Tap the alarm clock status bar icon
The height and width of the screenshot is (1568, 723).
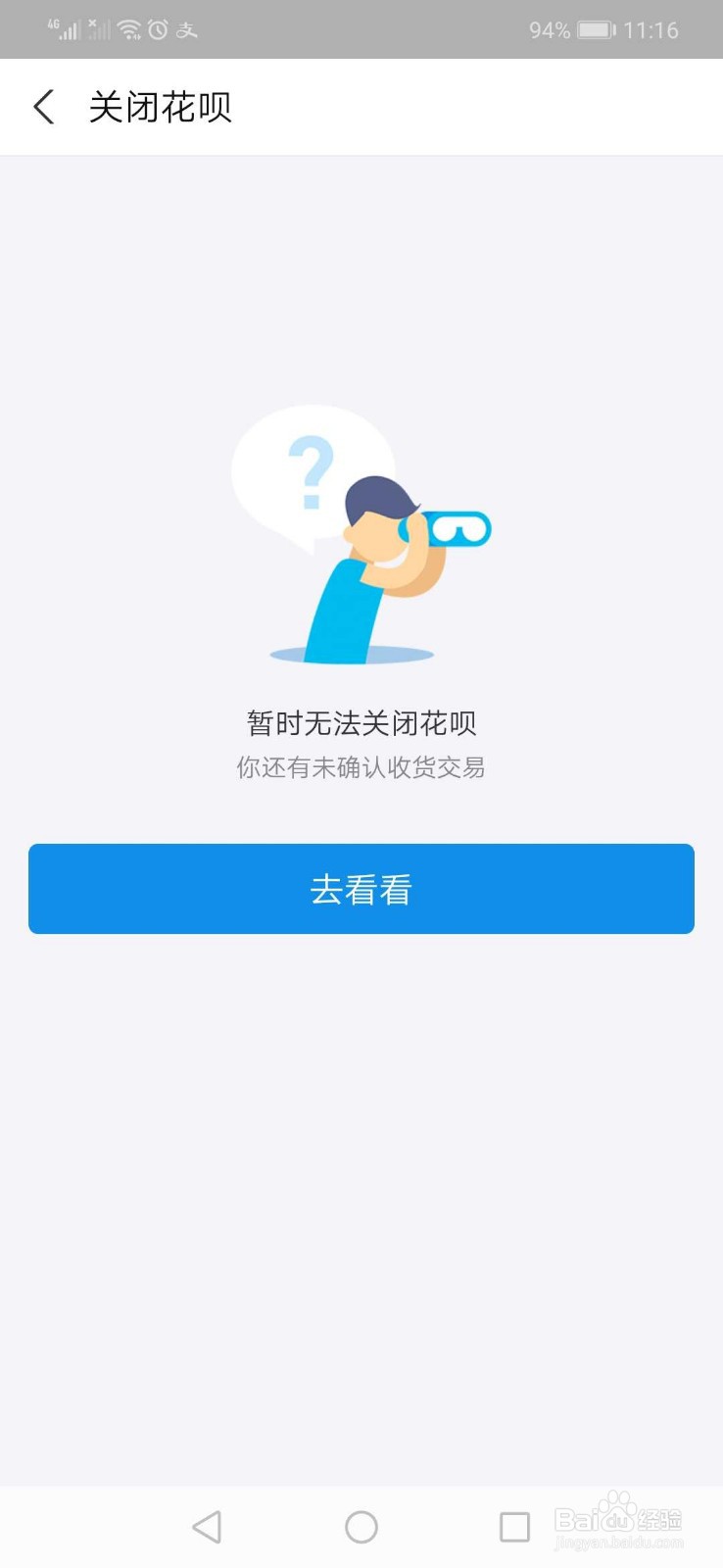coord(159,29)
